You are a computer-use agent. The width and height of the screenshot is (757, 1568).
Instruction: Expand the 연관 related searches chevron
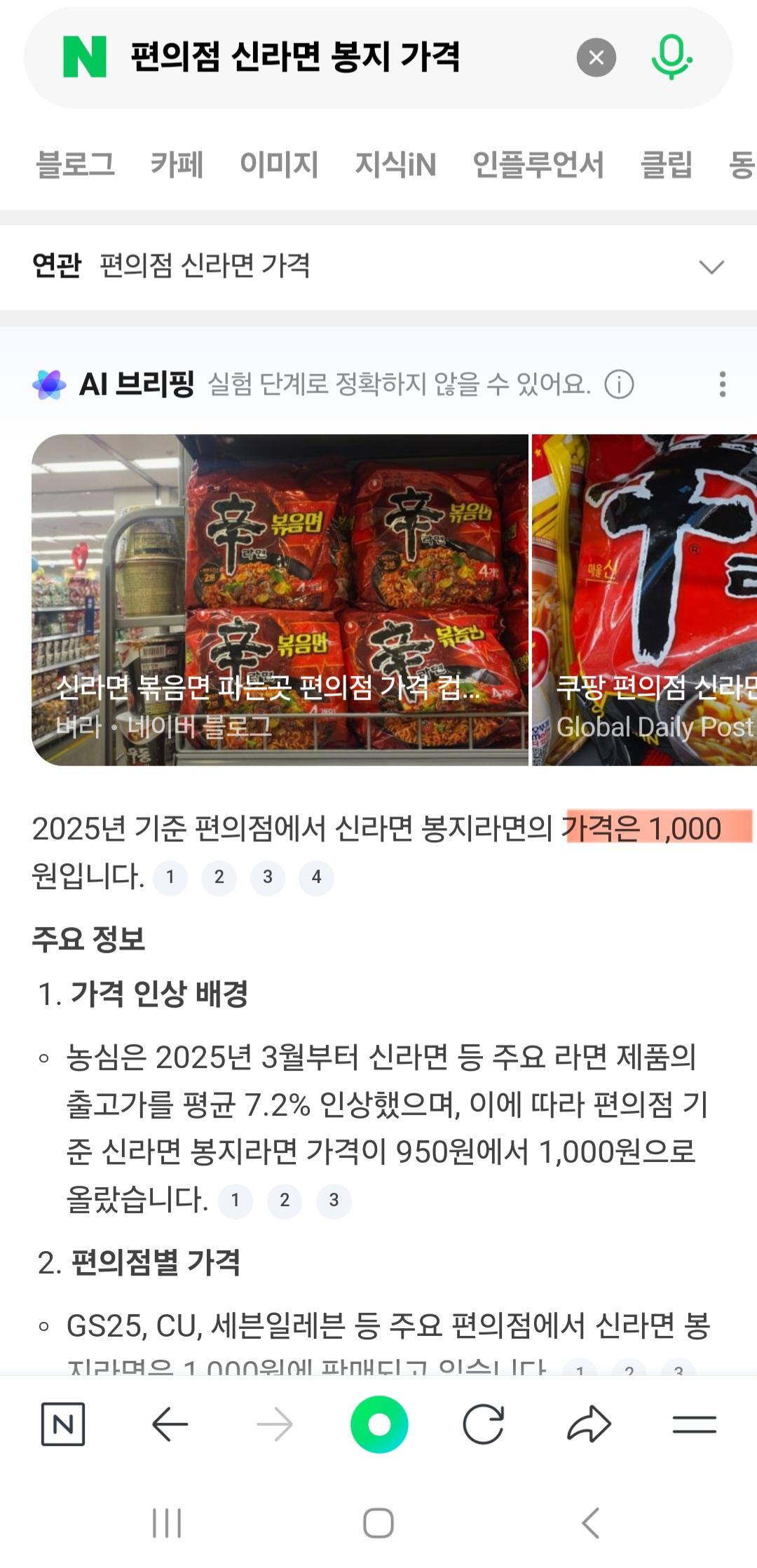click(712, 266)
